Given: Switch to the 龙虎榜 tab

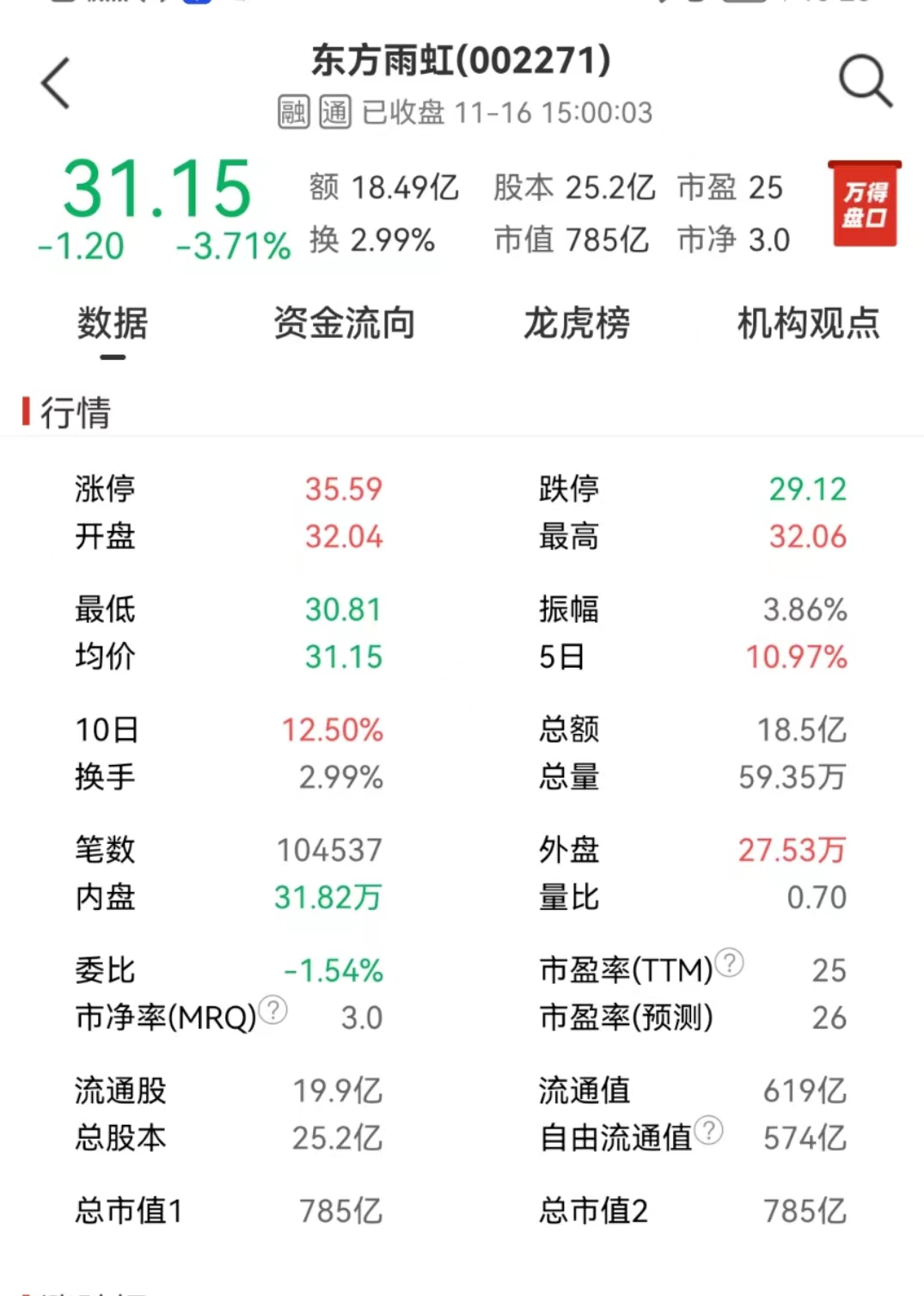Looking at the screenshot, I should 577,324.
